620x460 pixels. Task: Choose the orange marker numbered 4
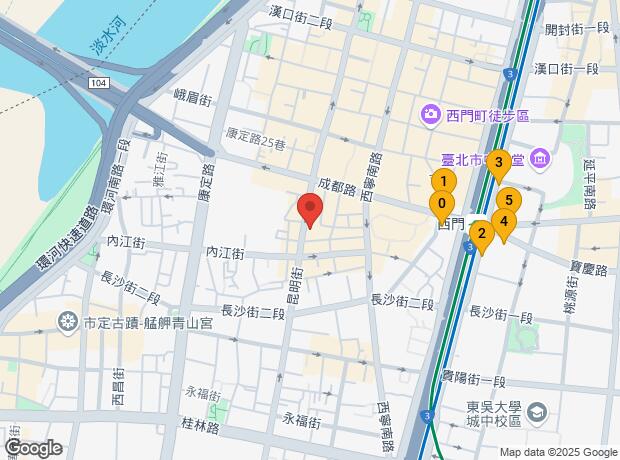point(504,223)
